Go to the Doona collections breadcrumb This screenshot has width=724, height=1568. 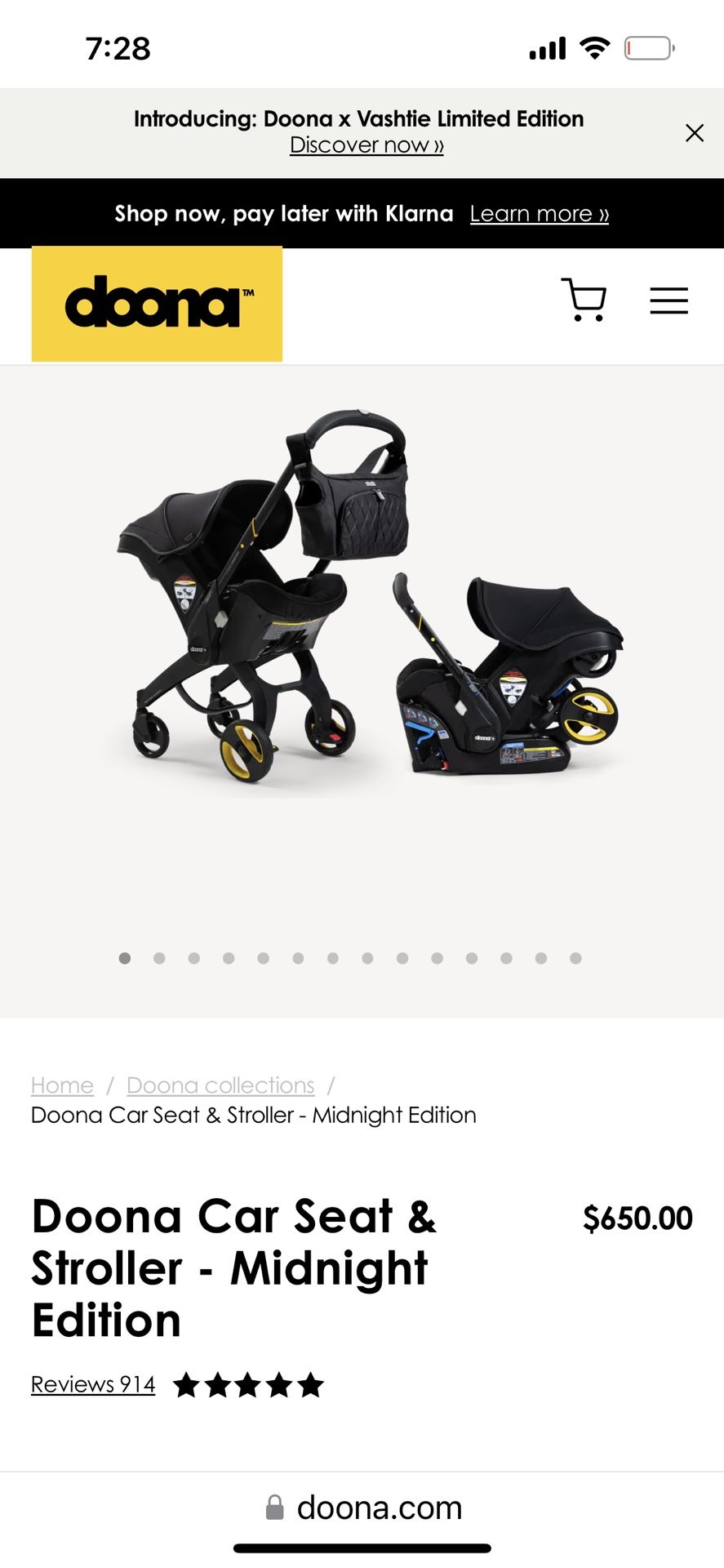click(220, 1085)
